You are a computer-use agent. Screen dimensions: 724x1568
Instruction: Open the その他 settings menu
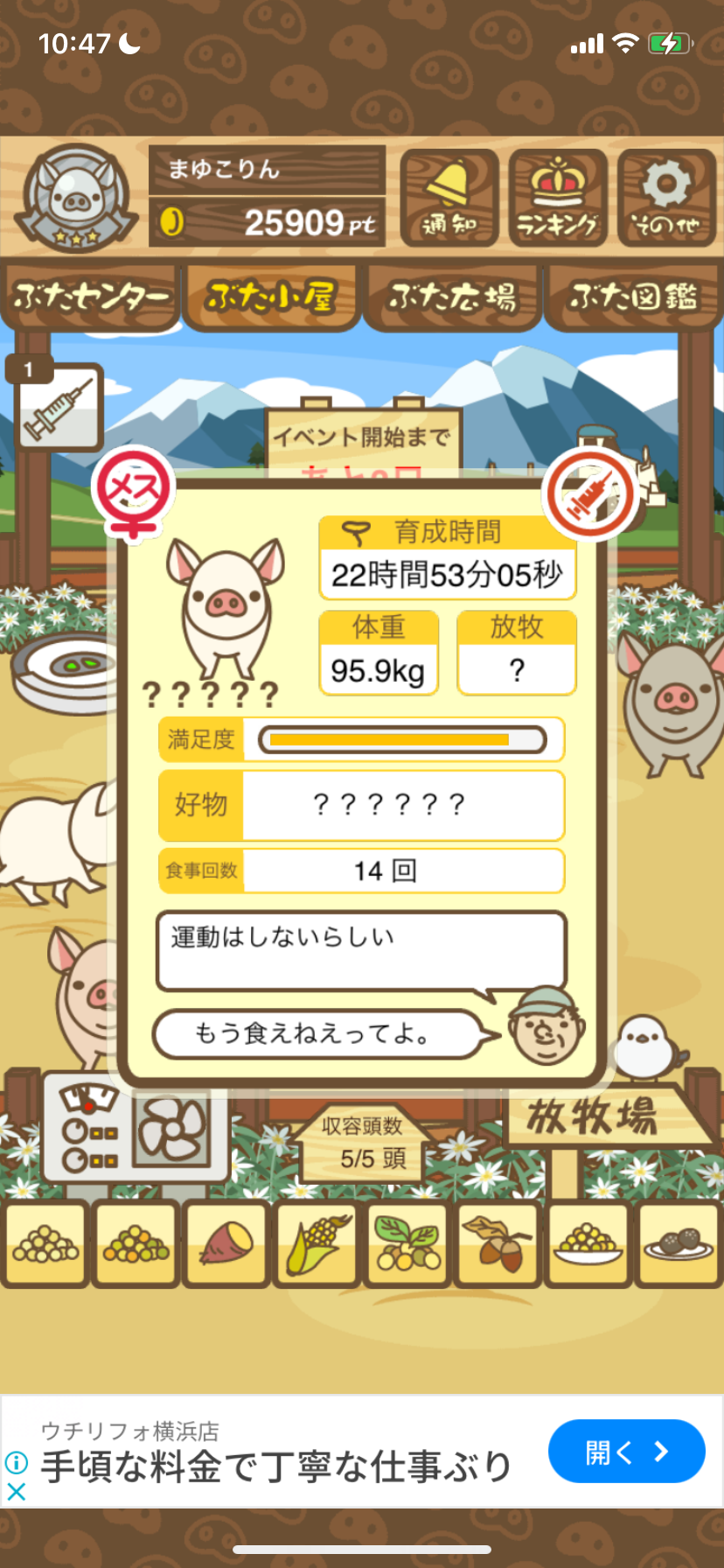666,198
